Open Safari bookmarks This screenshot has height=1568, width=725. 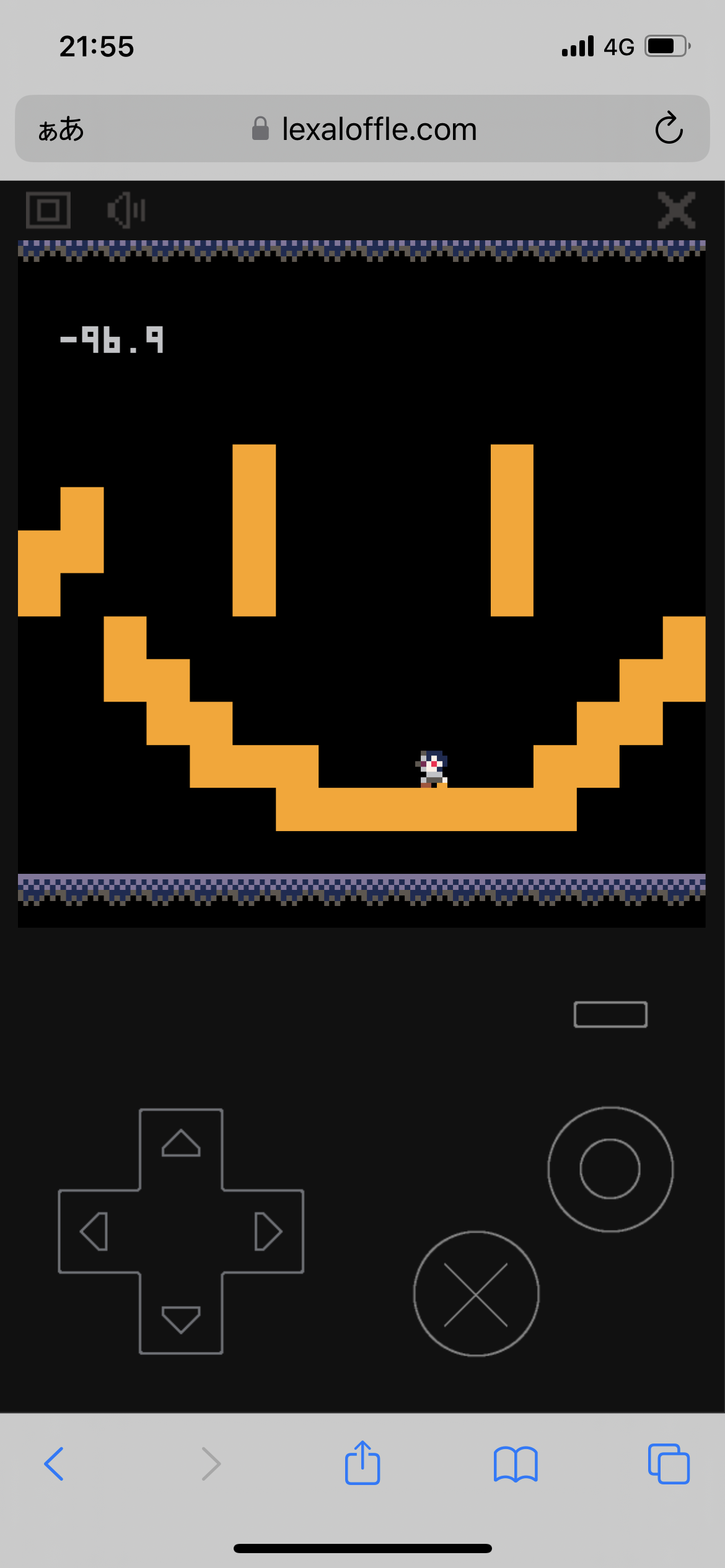tap(516, 1464)
